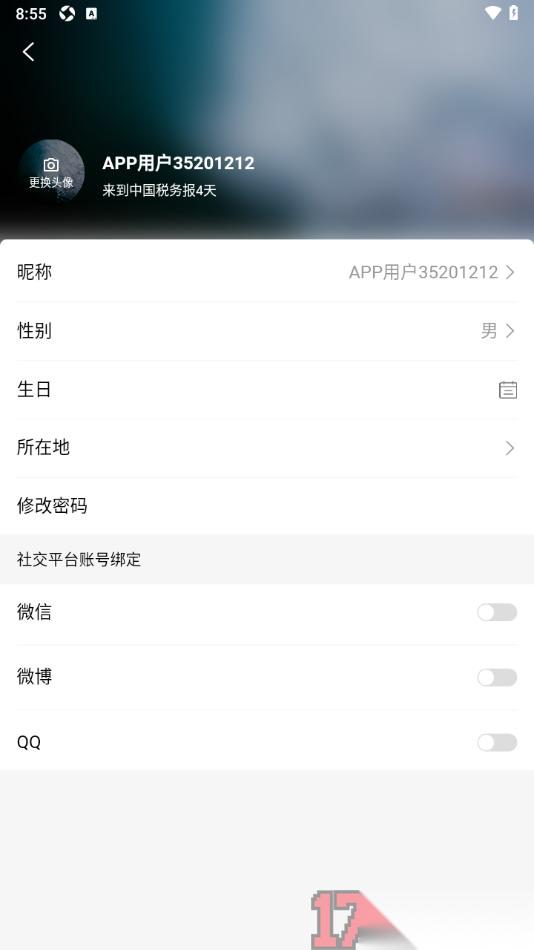The height and width of the screenshot is (950, 534).
Task: Open the 昵称 row to edit nickname
Action: (x=267, y=272)
